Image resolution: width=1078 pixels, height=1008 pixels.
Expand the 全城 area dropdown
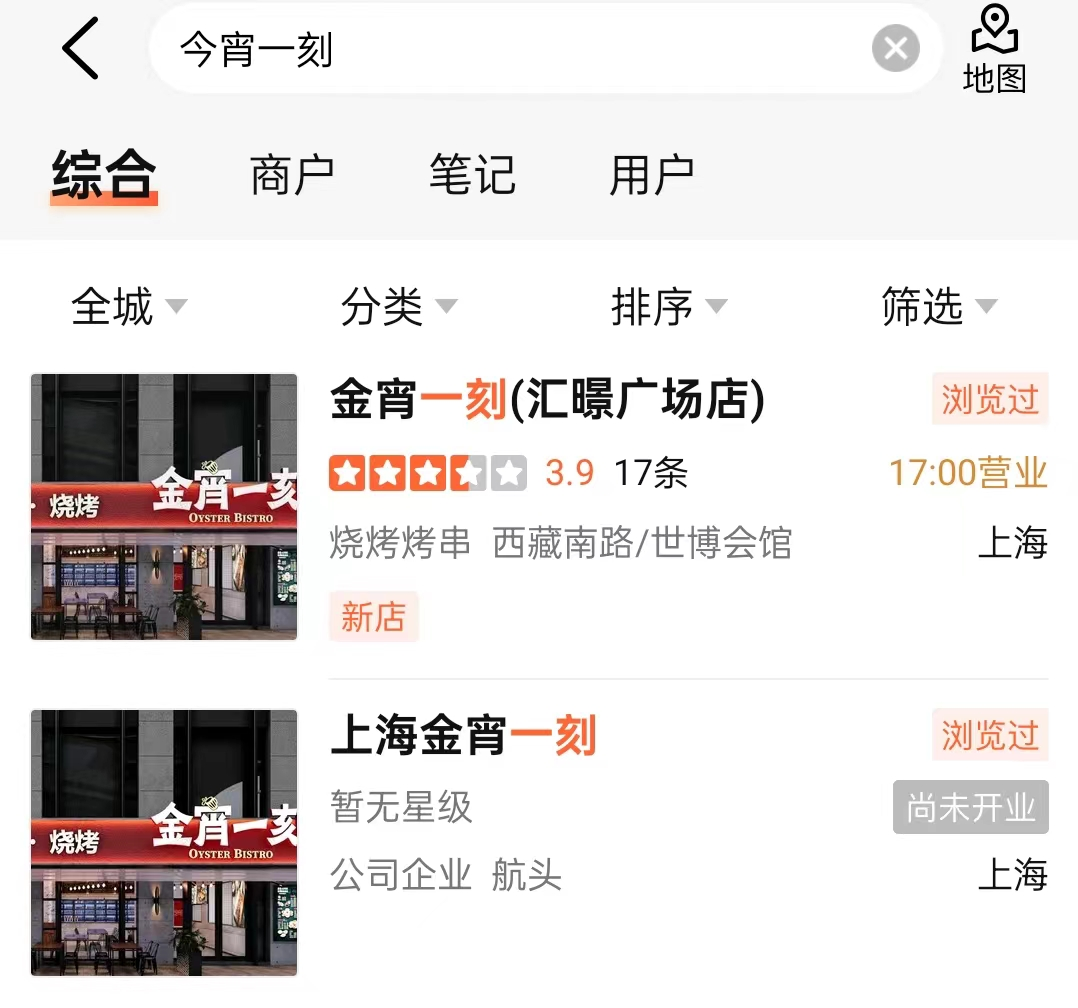(128, 306)
